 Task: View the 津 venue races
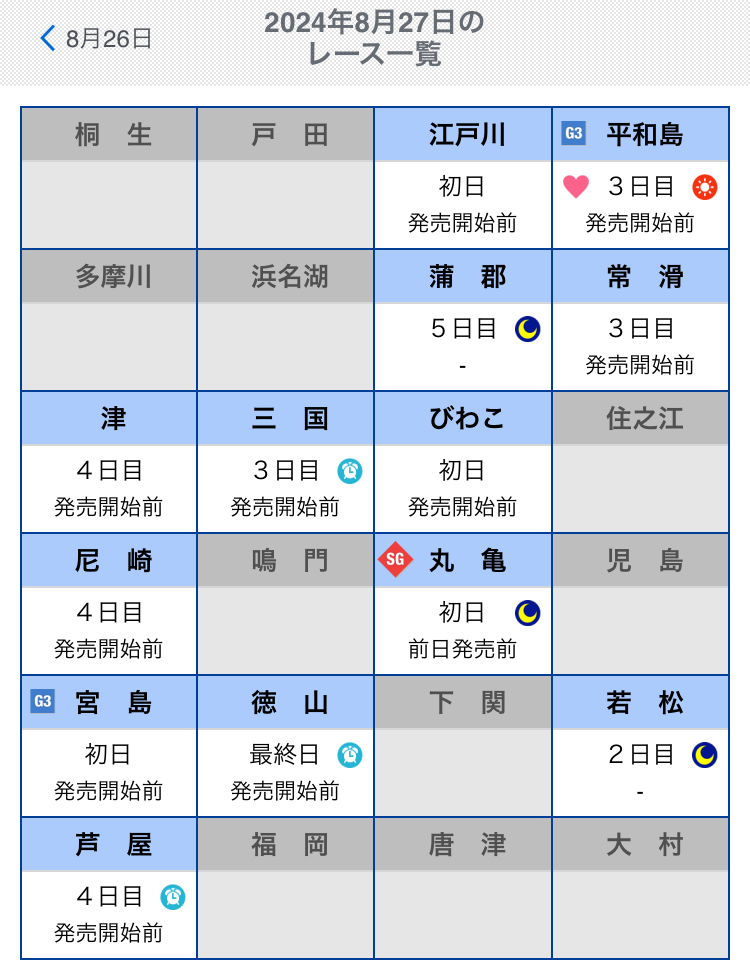(109, 488)
